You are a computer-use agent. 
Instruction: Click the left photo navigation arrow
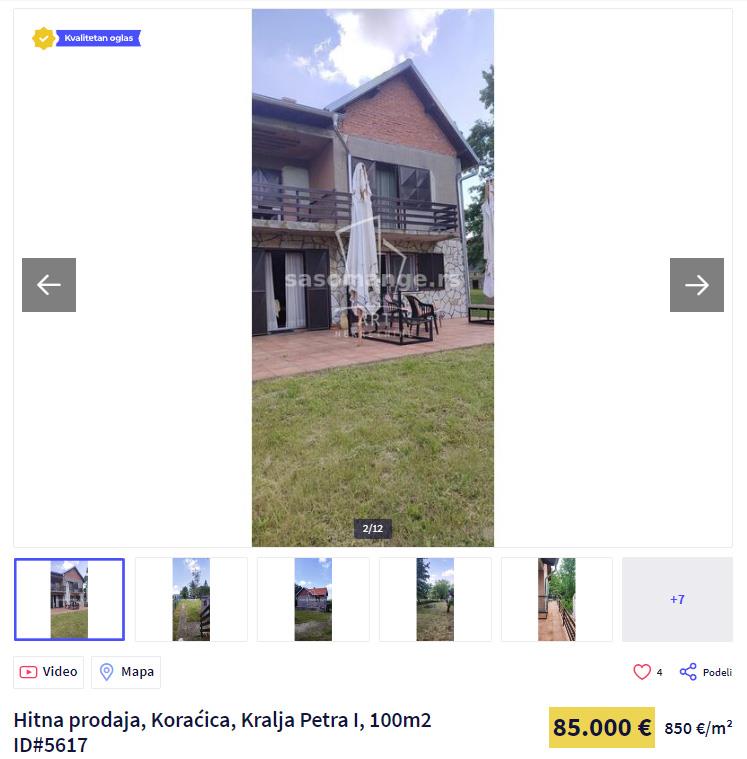48,285
